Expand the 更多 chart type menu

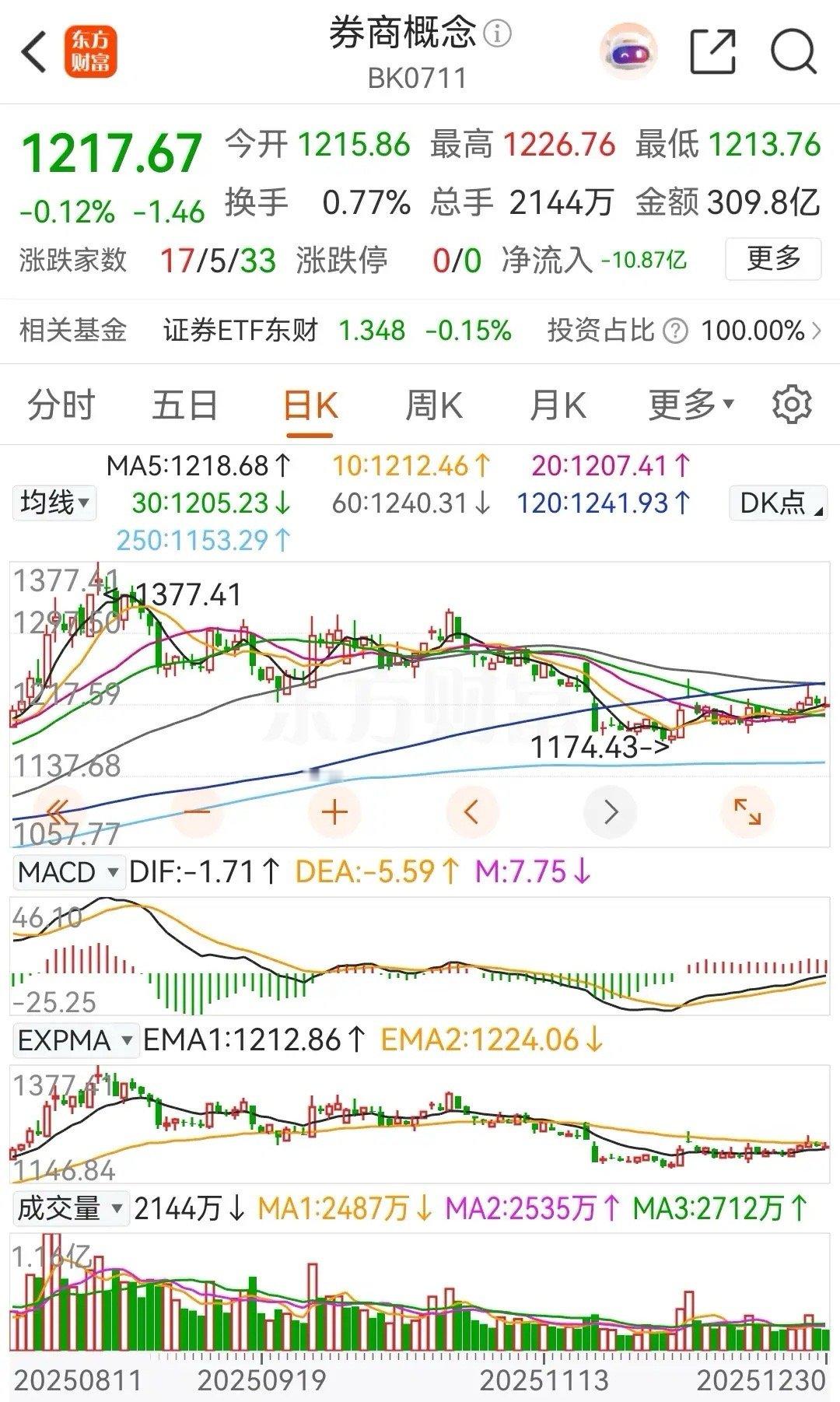point(690,405)
